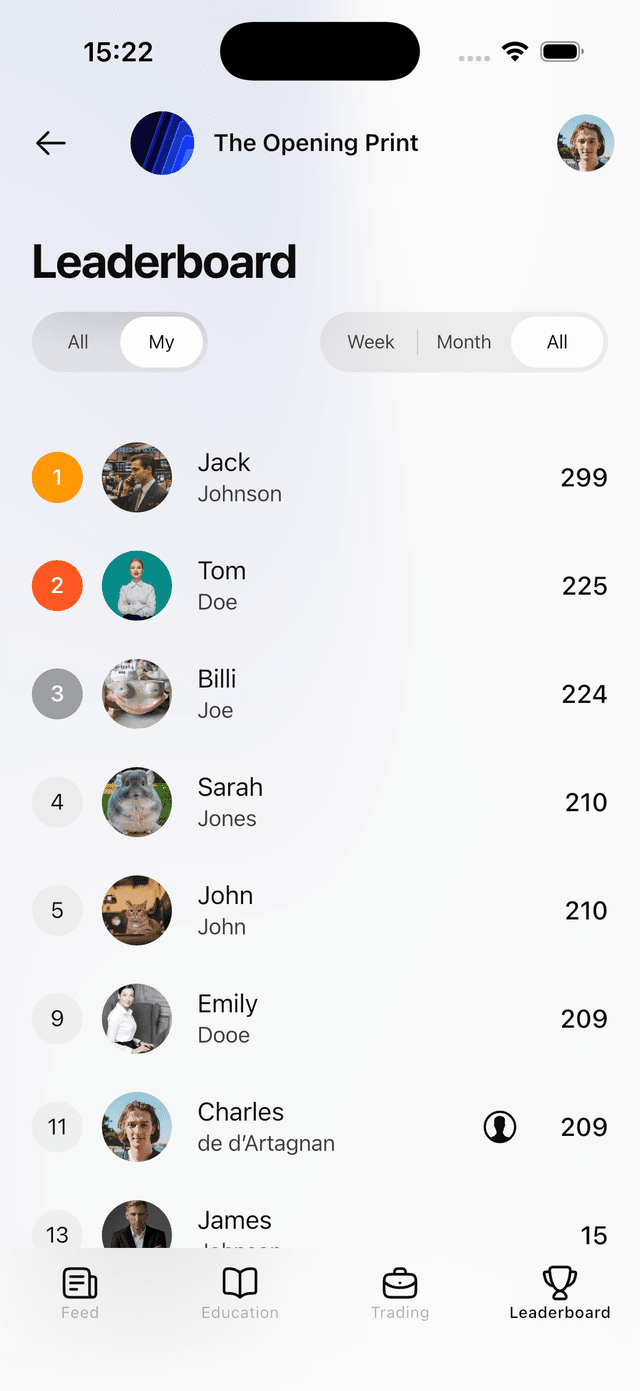Go back using the arrow icon

(x=51, y=143)
